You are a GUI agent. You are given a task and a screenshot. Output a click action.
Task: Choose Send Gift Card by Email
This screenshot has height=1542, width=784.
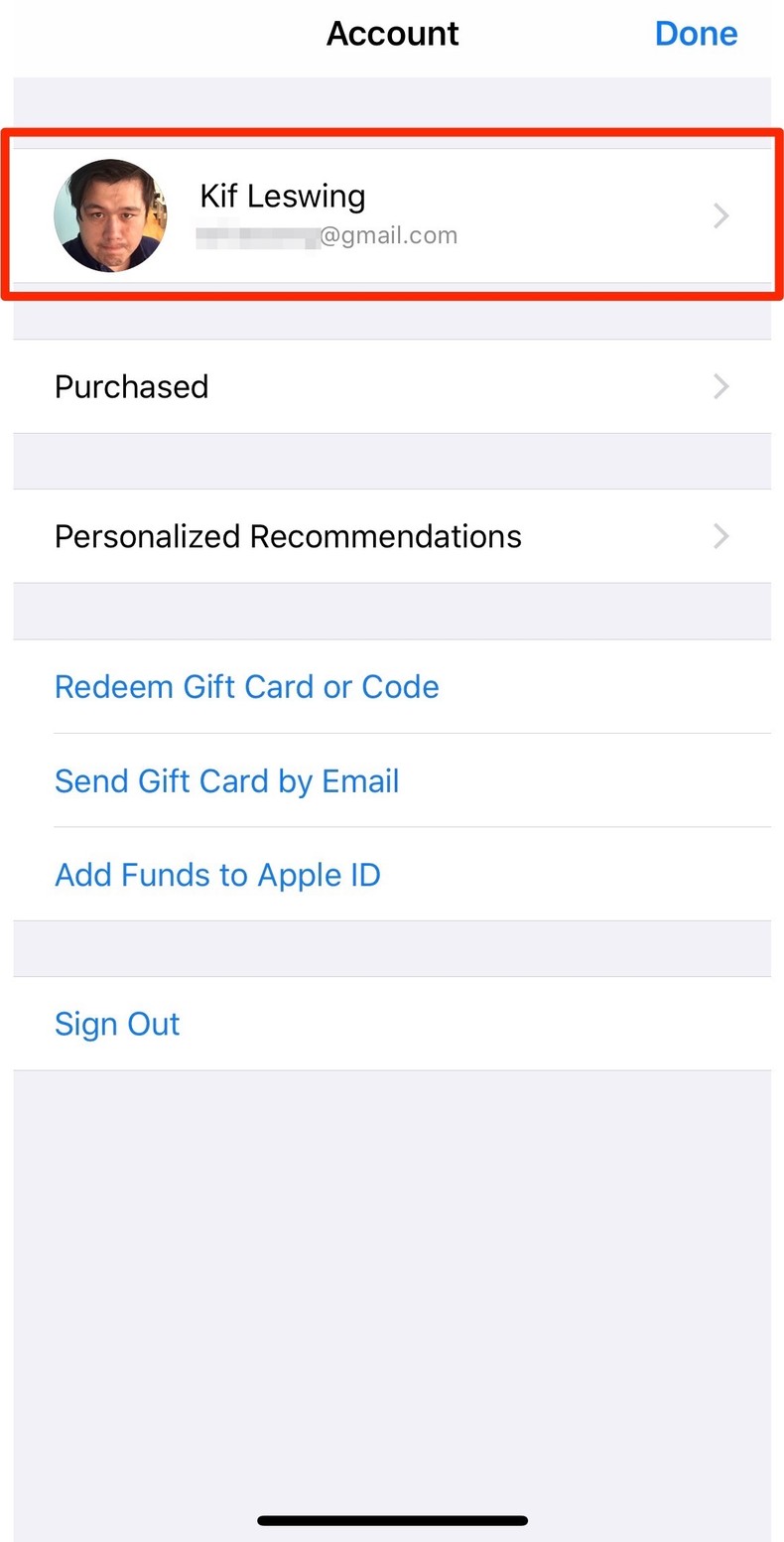[227, 781]
